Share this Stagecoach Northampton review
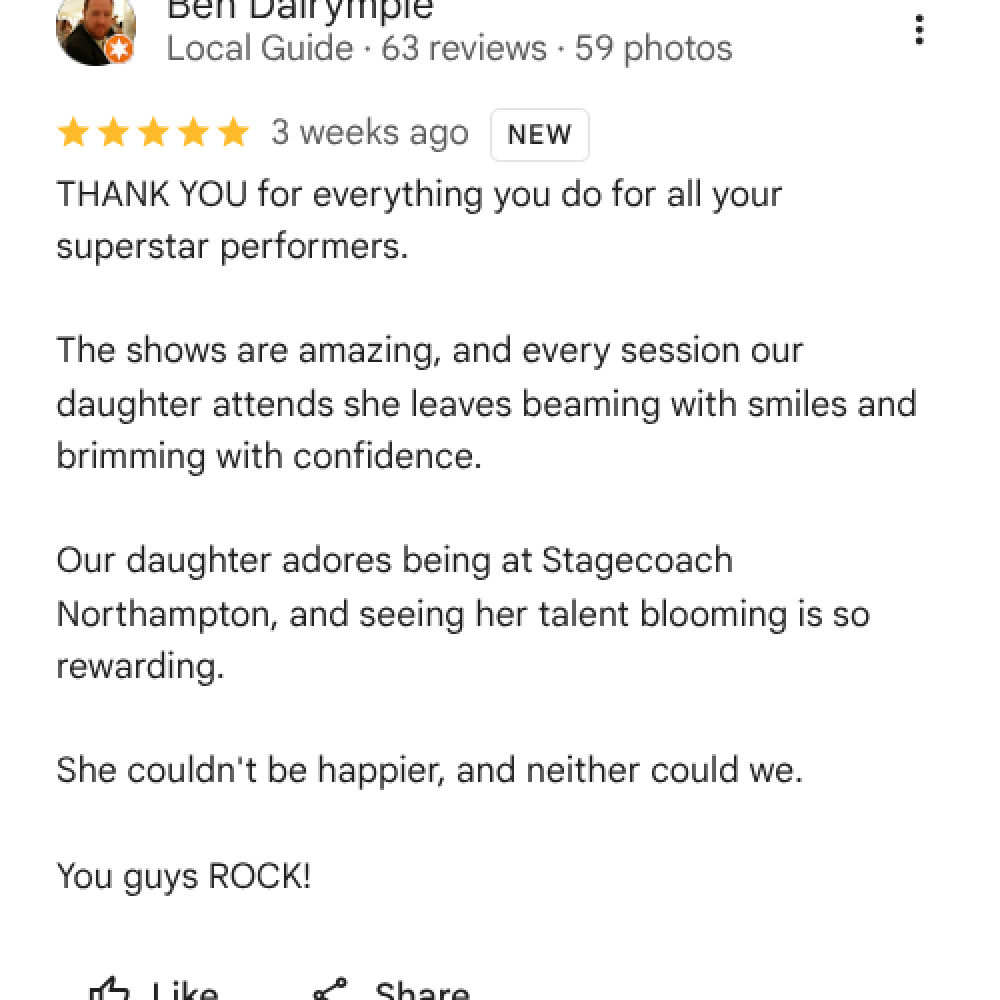 pos(390,990)
